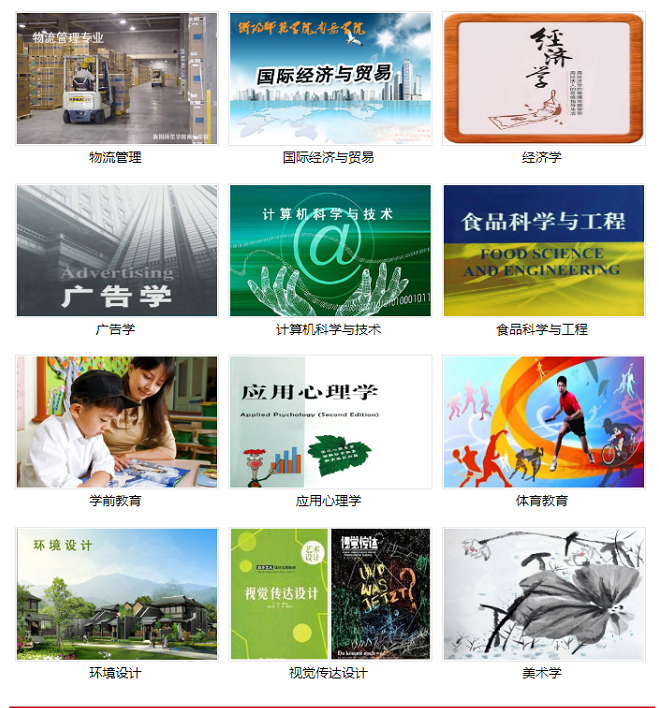View the 广告学 major card
Screen dimensions: 659x708
pyautogui.click(x=116, y=251)
